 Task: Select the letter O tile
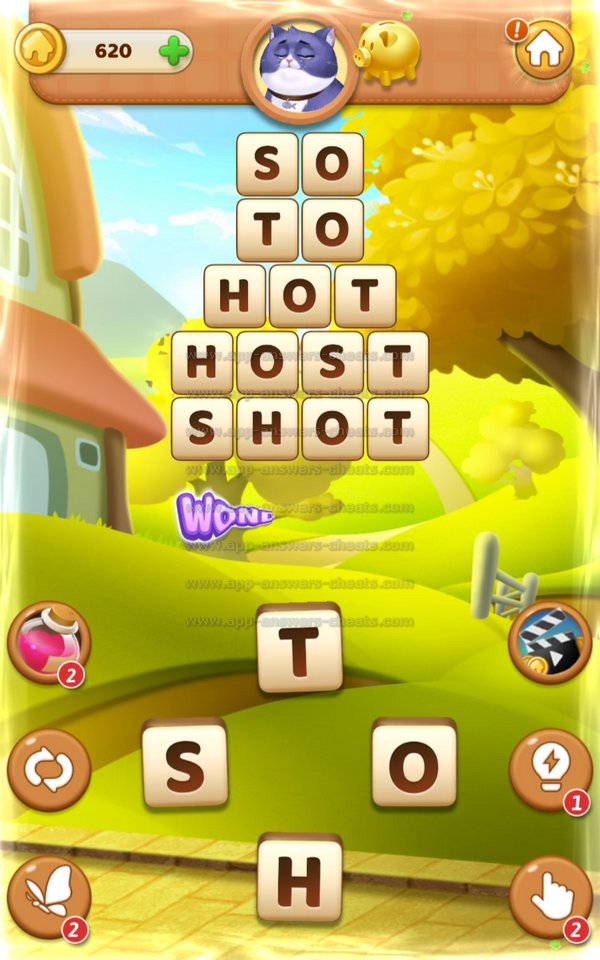(x=414, y=764)
